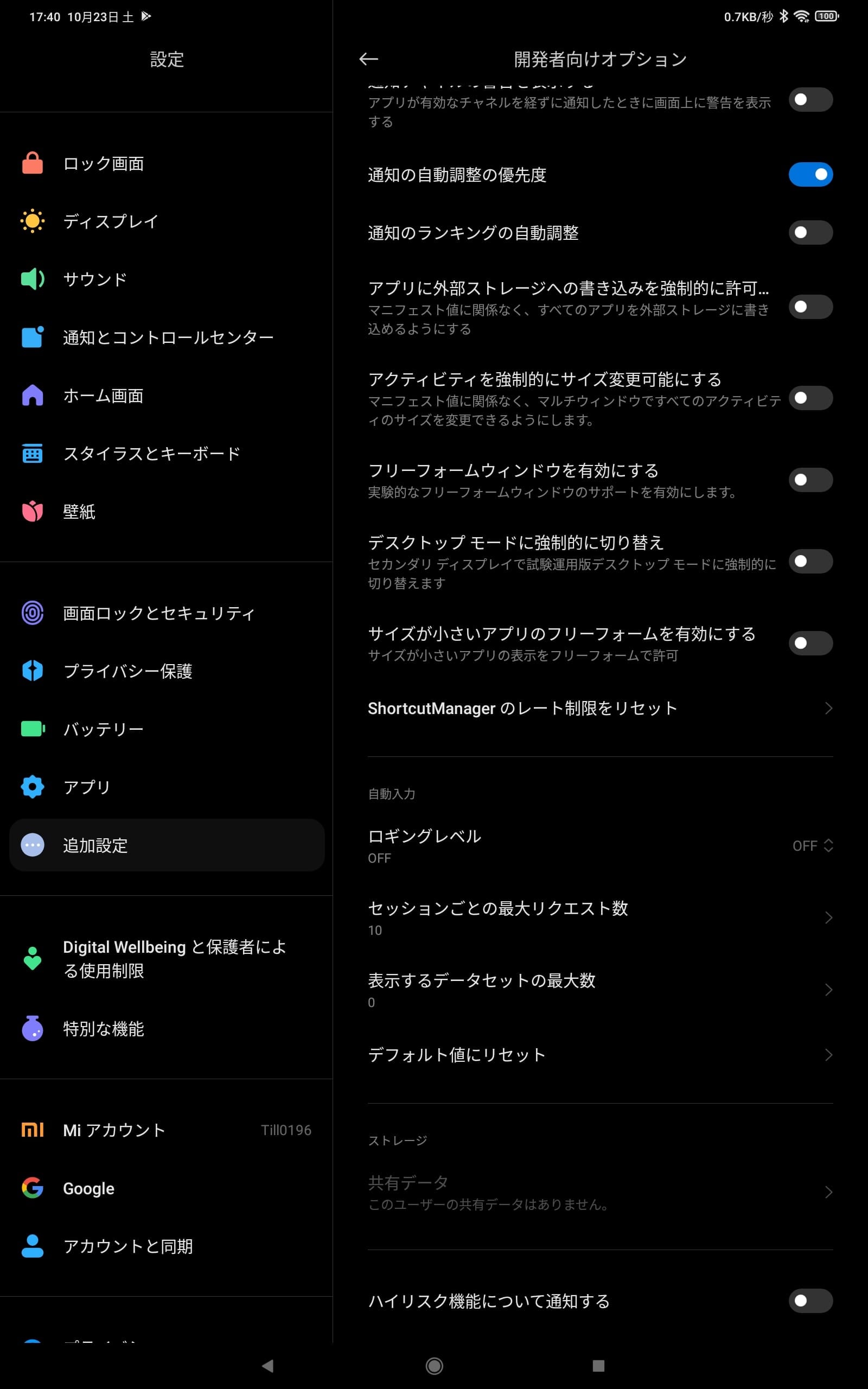Expand the ロギングレベル dropdown
The image size is (868, 1389).
(x=812, y=845)
